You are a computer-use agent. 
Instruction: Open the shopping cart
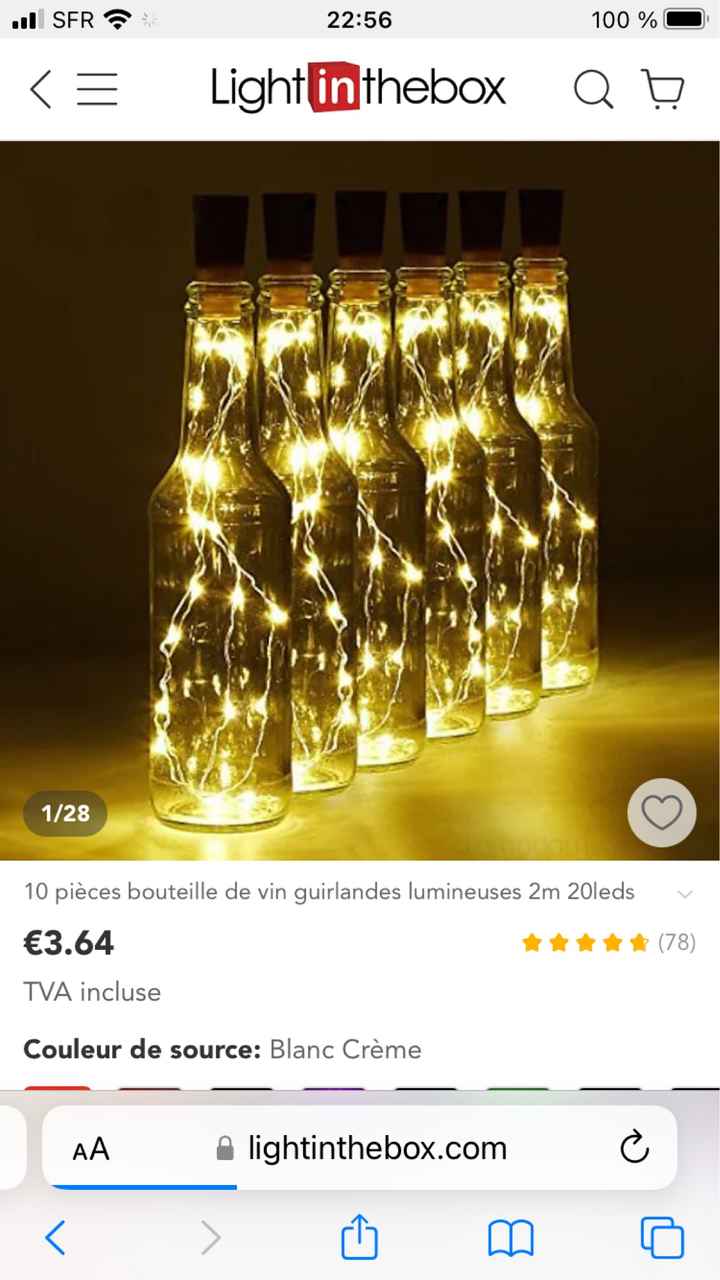click(x=662, y=89)
